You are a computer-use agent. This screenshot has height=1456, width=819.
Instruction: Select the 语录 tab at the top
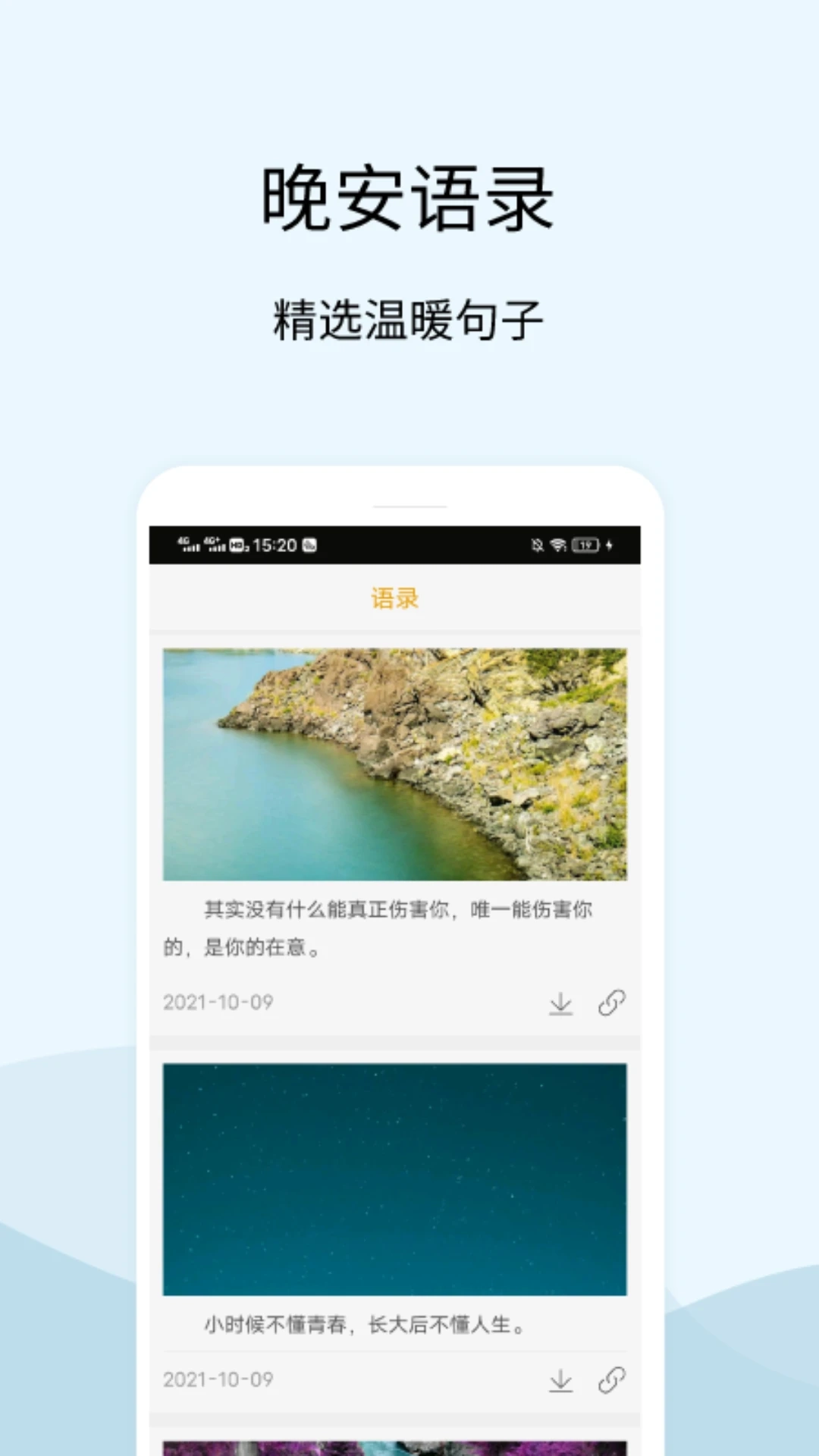click(x=394, y=598)
